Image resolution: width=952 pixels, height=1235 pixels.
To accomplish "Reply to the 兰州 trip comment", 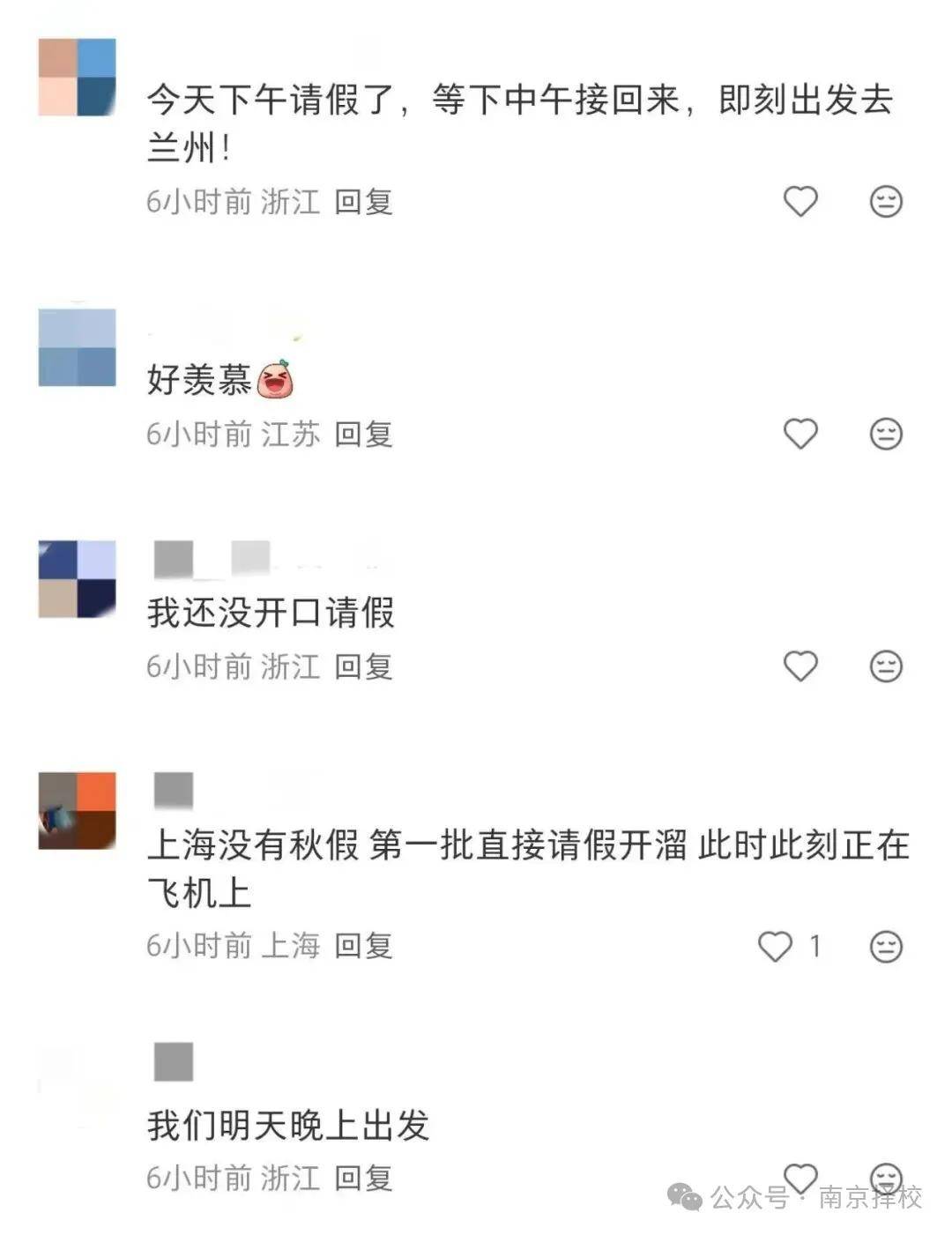I will [363, 202].
